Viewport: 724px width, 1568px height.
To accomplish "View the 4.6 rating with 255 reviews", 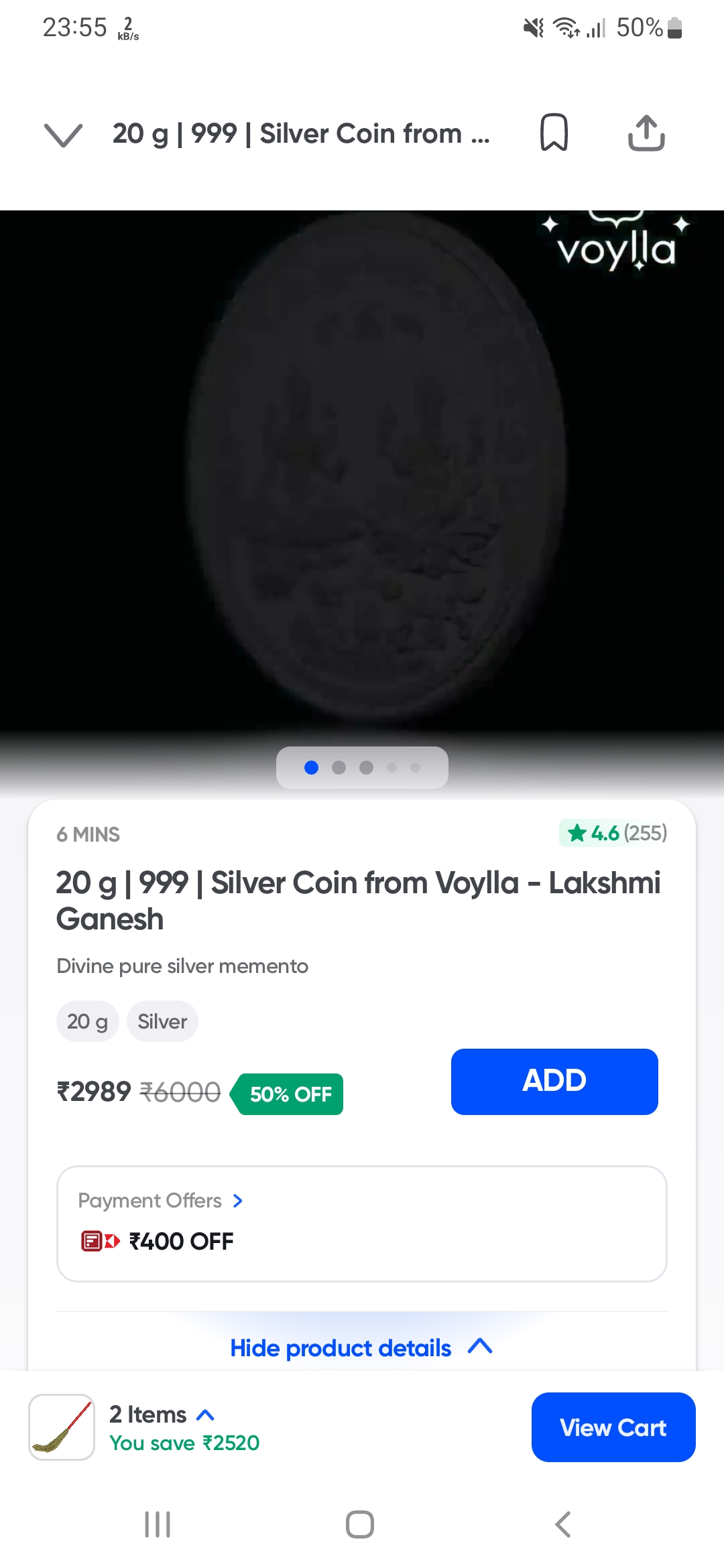I will tap(613, 834).
